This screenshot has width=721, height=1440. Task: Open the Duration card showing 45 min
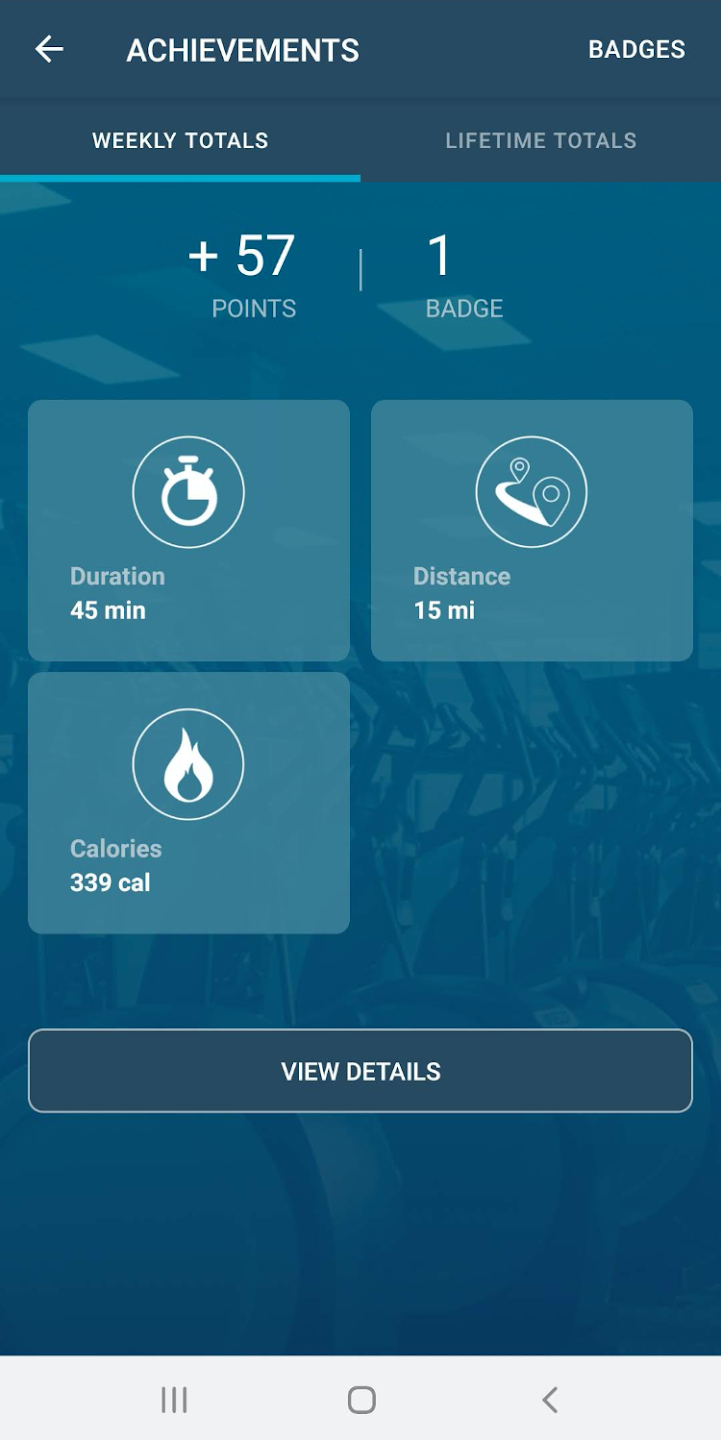point(188,530)
